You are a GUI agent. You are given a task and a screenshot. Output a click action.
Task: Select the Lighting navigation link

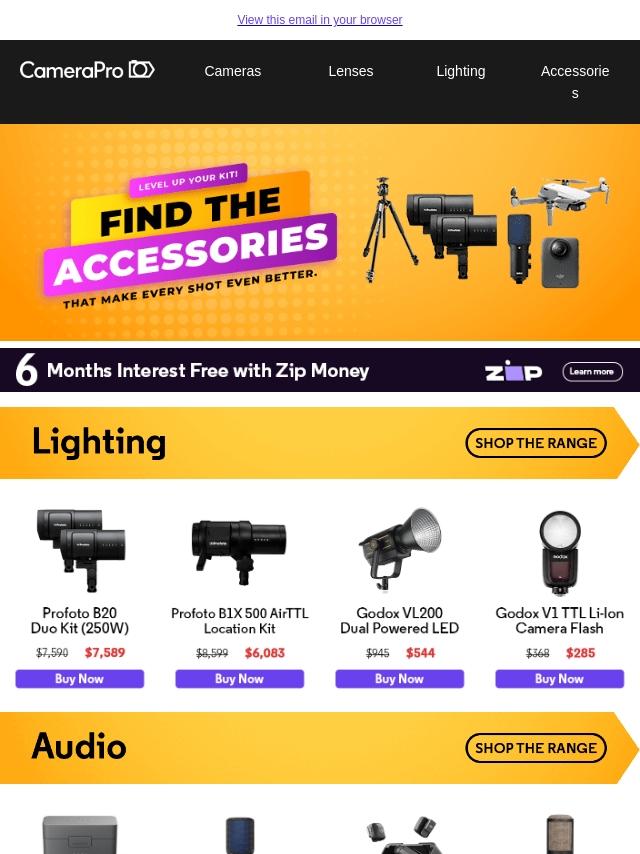[x=460, y=71]
